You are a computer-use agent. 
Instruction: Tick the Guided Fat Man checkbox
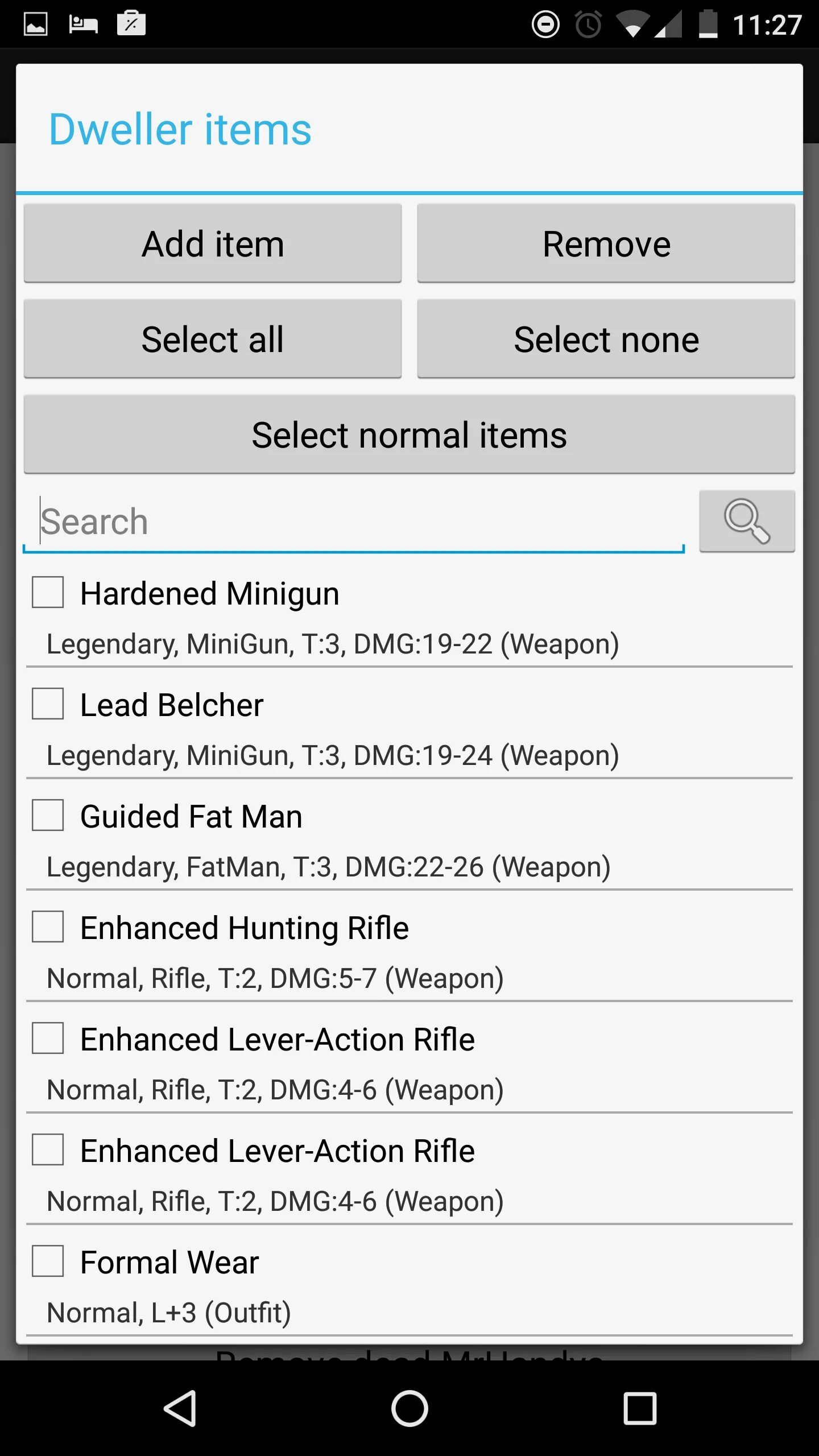[48, 816]
